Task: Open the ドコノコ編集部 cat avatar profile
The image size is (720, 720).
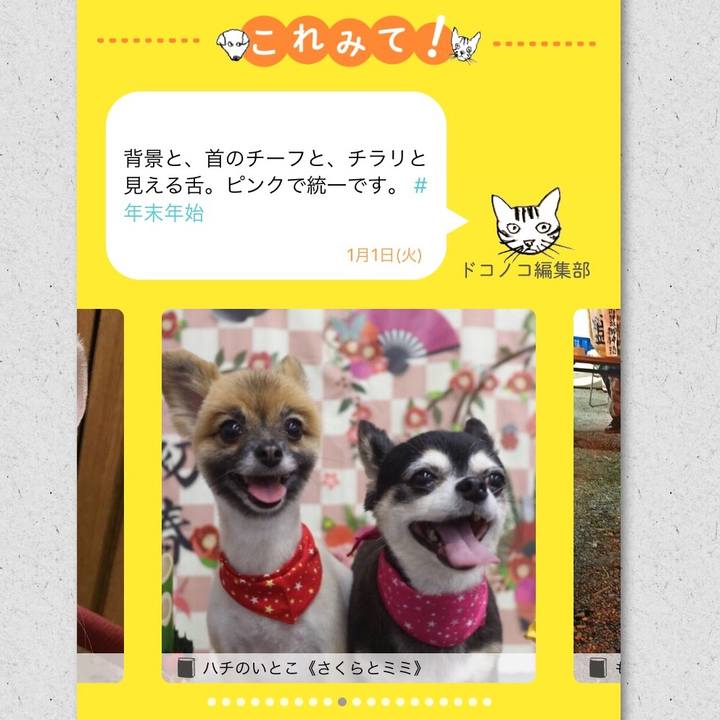Action: [x=526, y=224]
